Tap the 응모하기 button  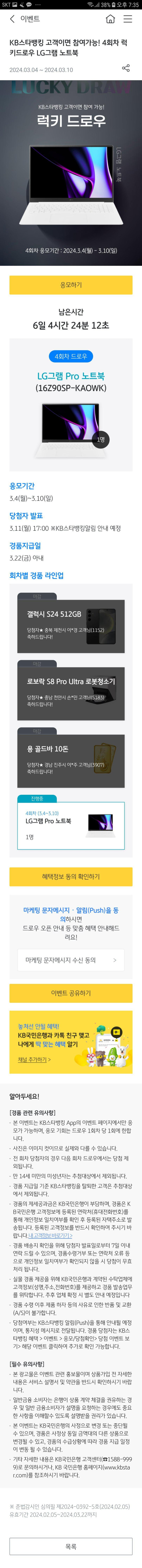(71, 285)
